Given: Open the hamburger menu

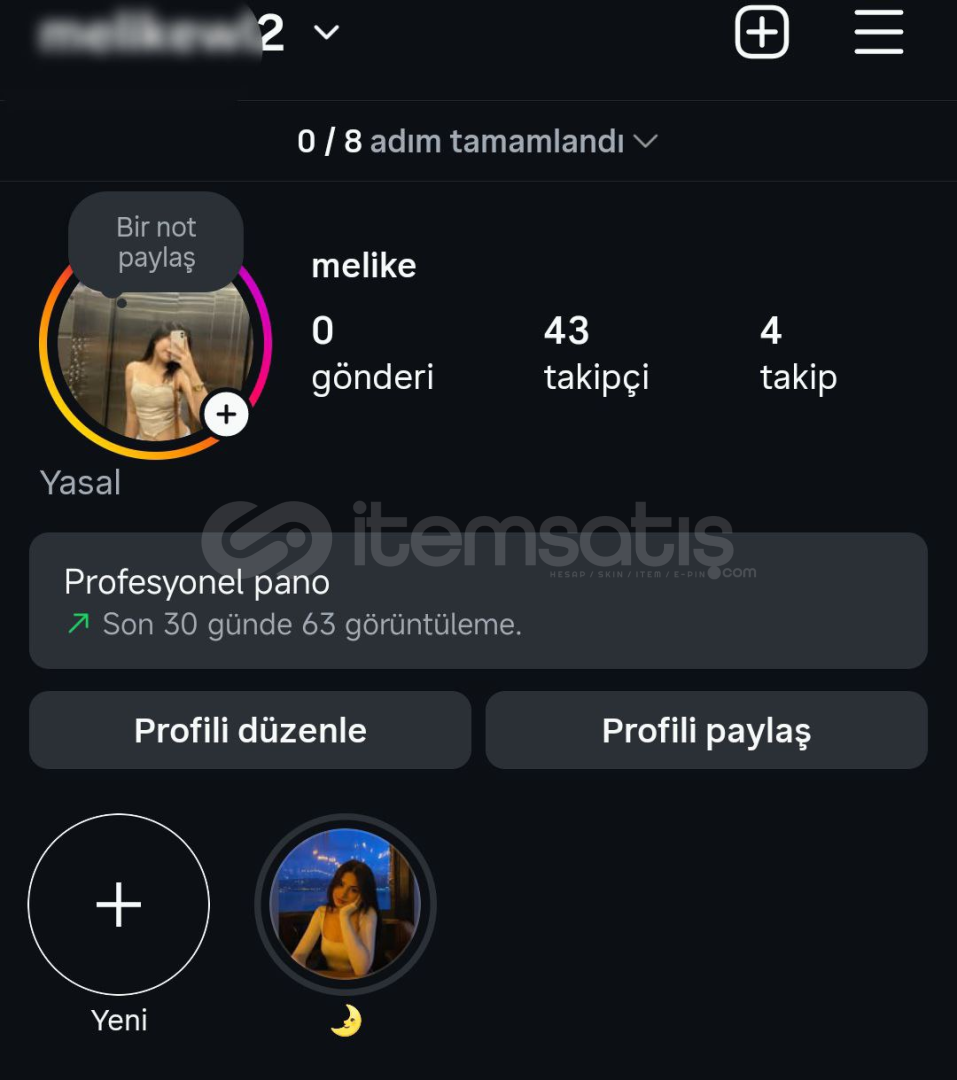Looking at the screenshot, I should tap(878, 32).
